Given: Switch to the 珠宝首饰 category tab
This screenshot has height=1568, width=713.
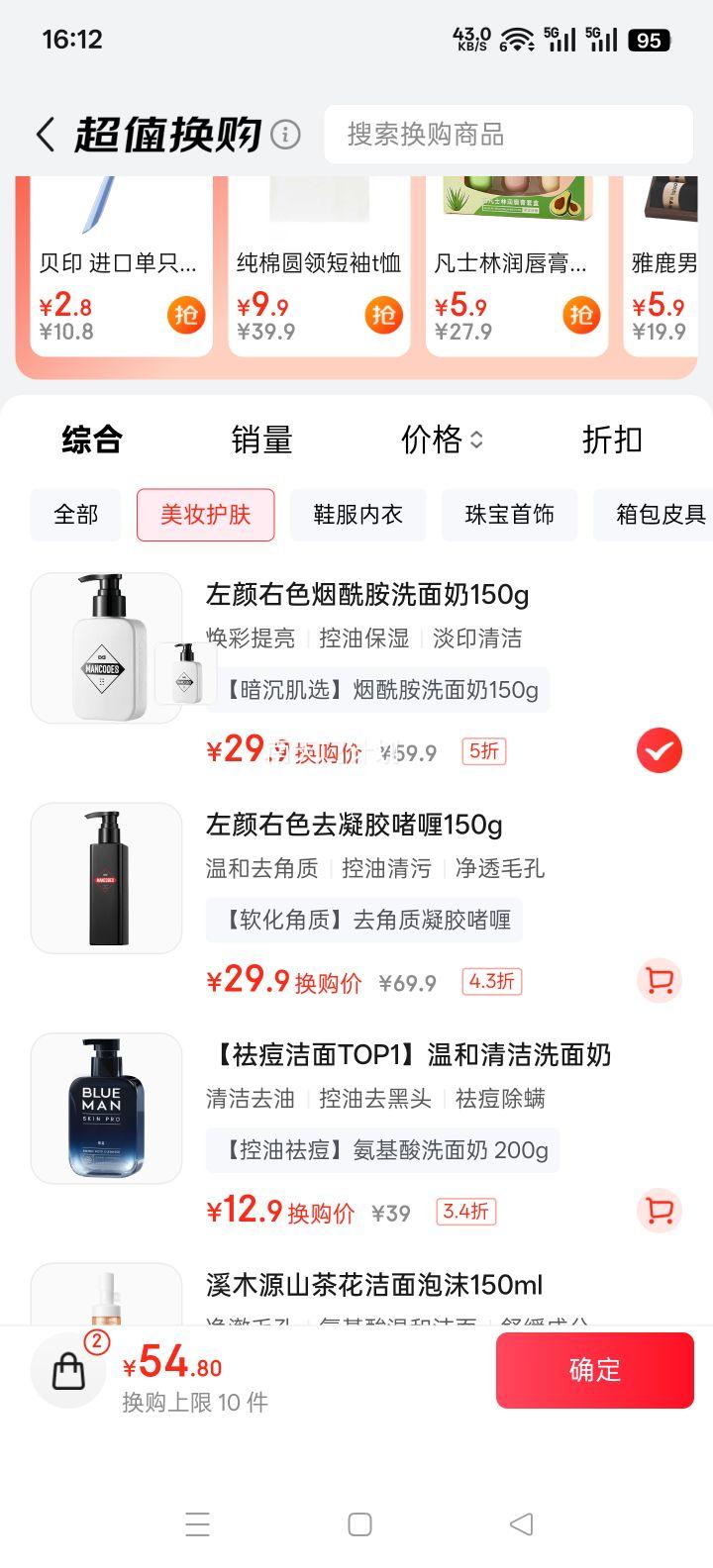Looking at the screenshot, I should coord(509,515).
